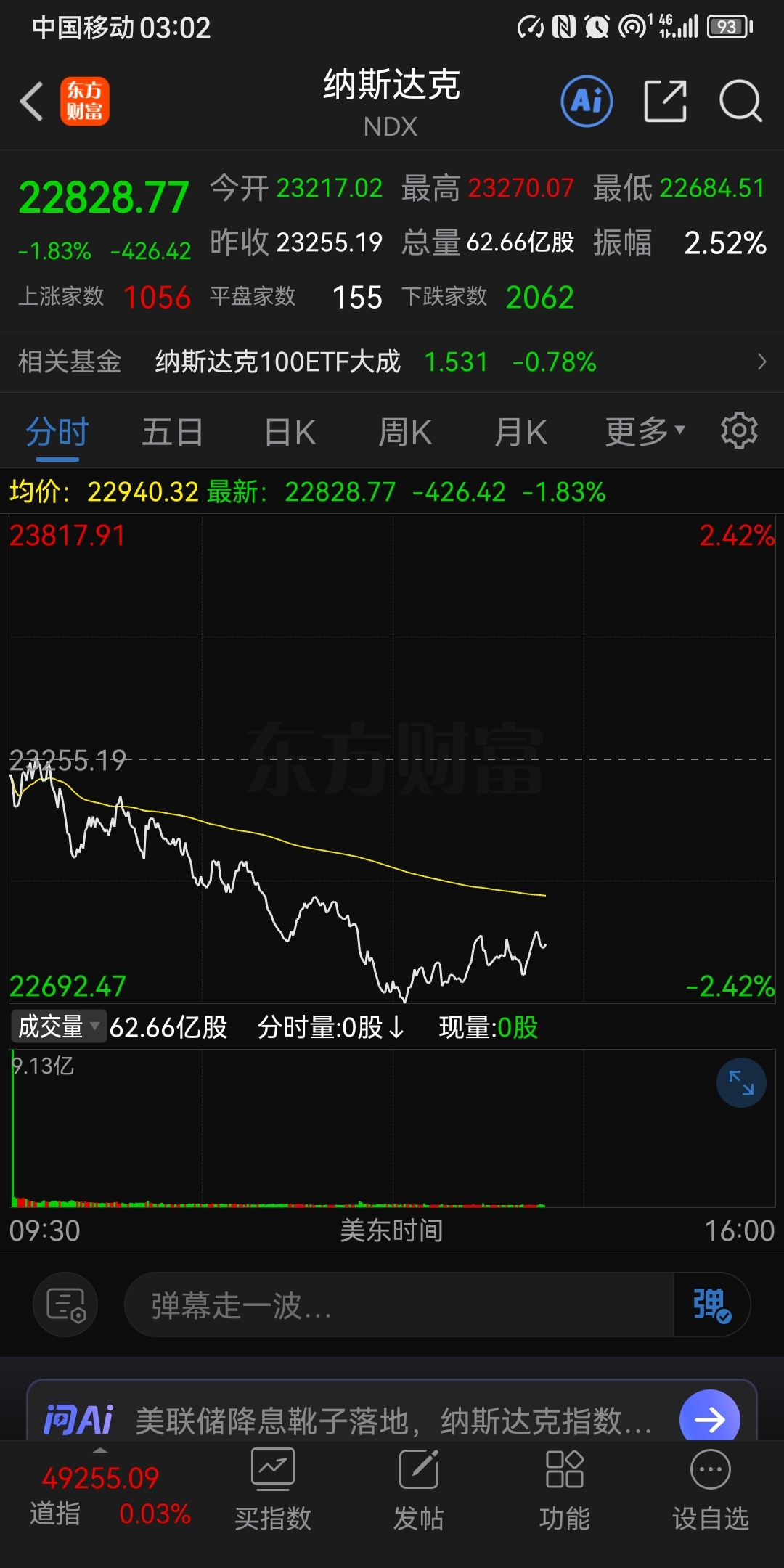Switch to the 日K tab
Image resolution: width=784 pixels, height=1568 pixels.
[x=287, y=430]
